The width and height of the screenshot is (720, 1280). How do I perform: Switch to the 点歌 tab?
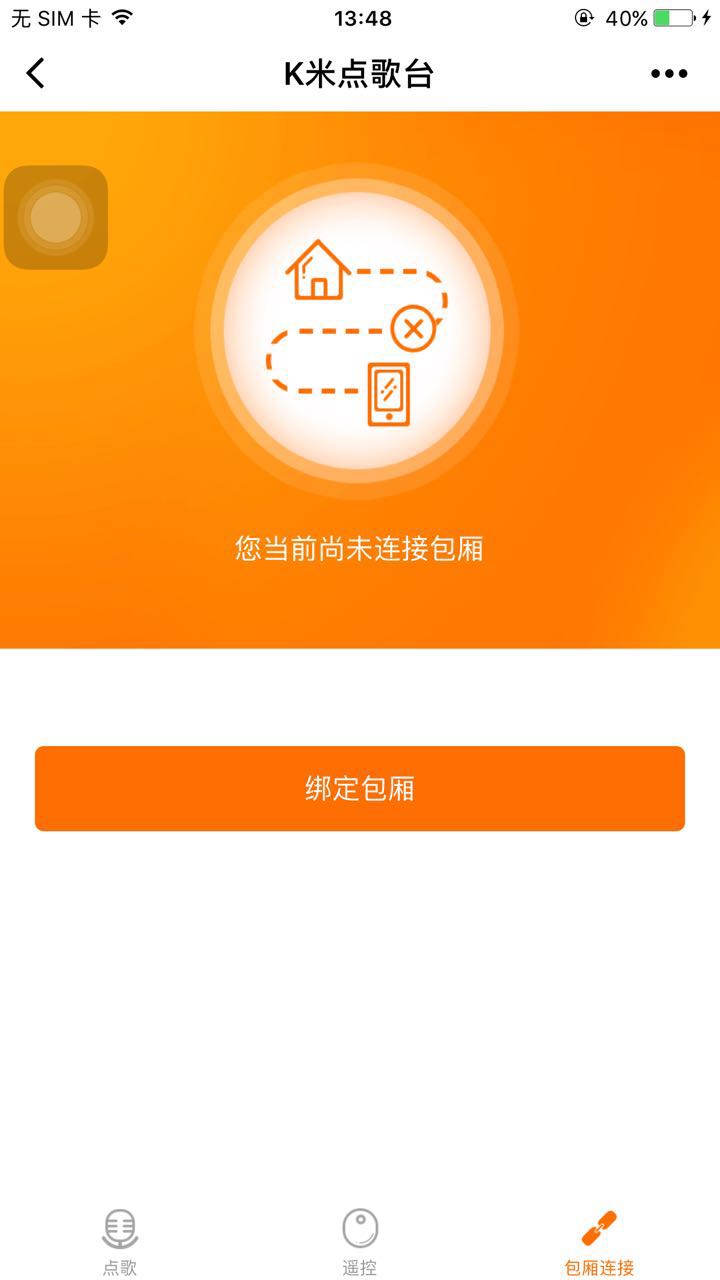tap(120, 1241)
